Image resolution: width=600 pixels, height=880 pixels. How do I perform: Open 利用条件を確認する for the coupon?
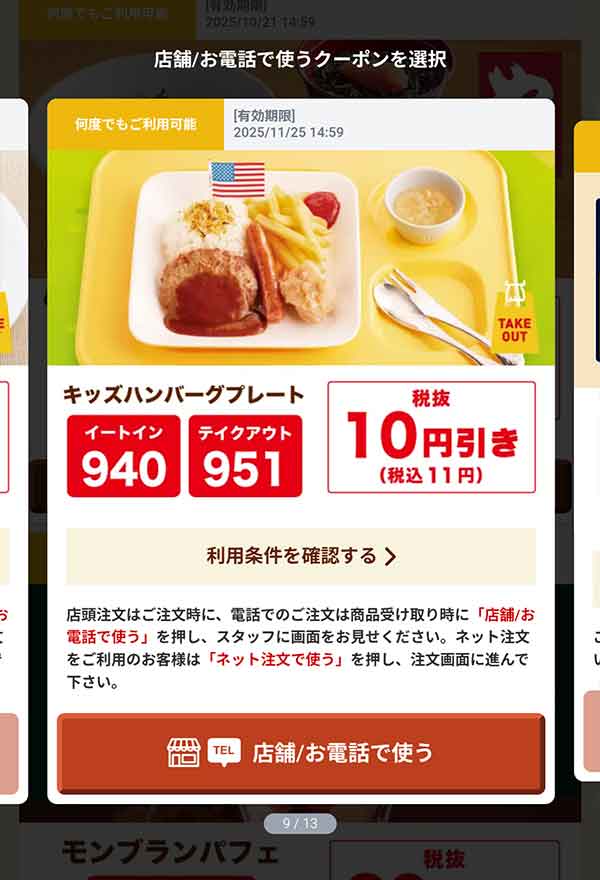coord(301,556)
